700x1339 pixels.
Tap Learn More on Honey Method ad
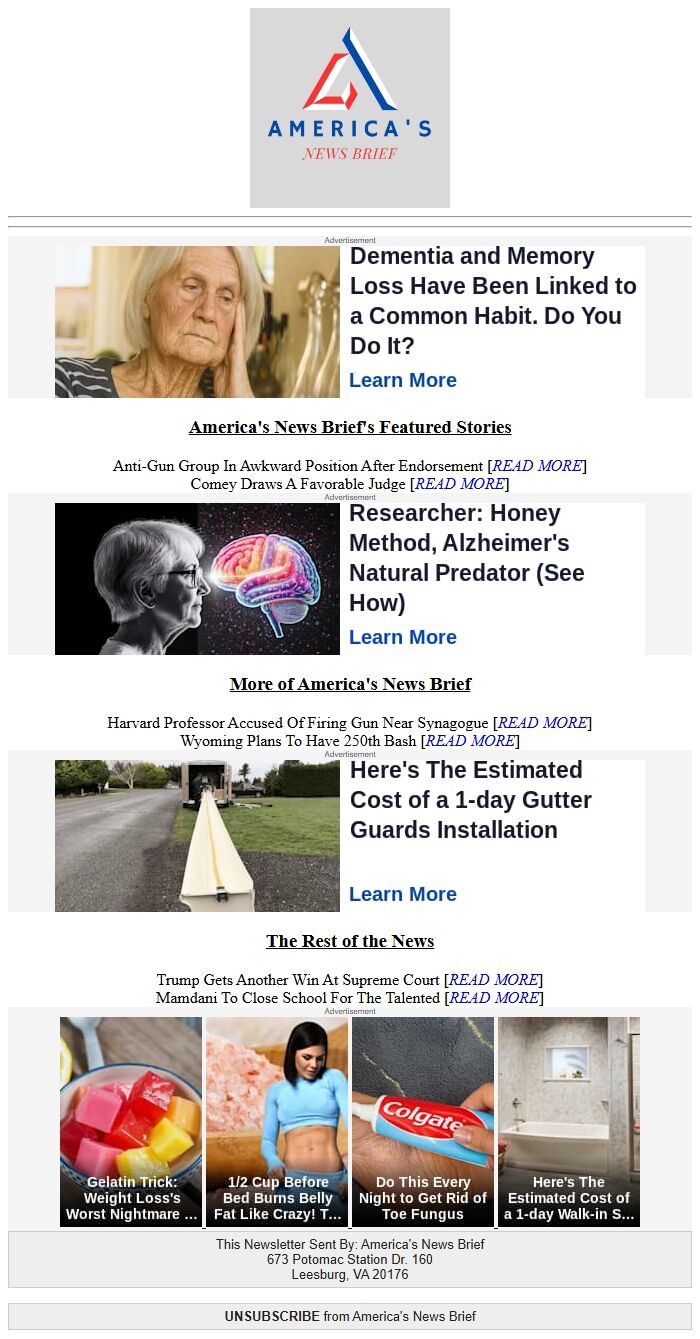coord(403,637)
